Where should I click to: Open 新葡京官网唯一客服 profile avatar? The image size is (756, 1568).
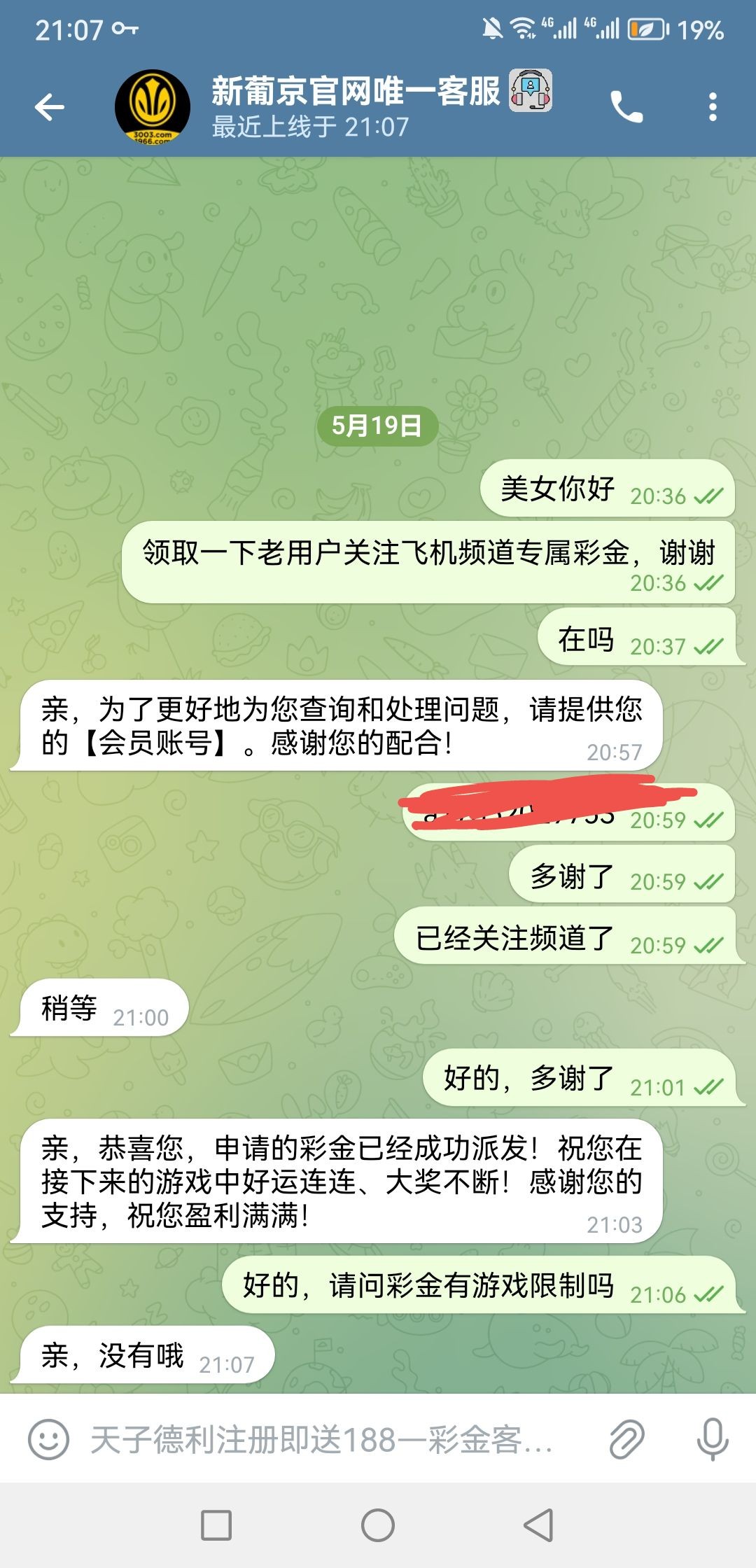152,107
